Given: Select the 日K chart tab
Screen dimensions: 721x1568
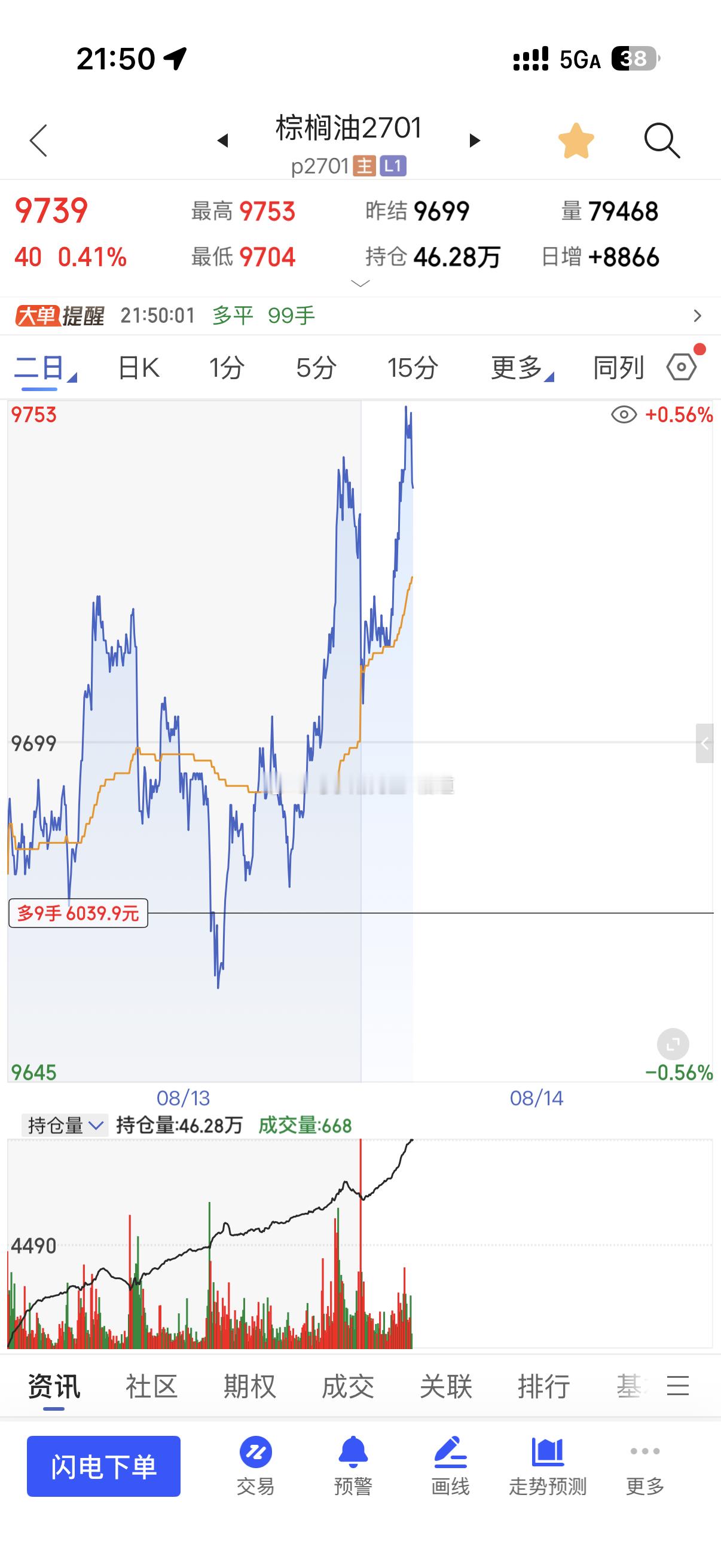Looking at the screenshot, I should (139, 368).
